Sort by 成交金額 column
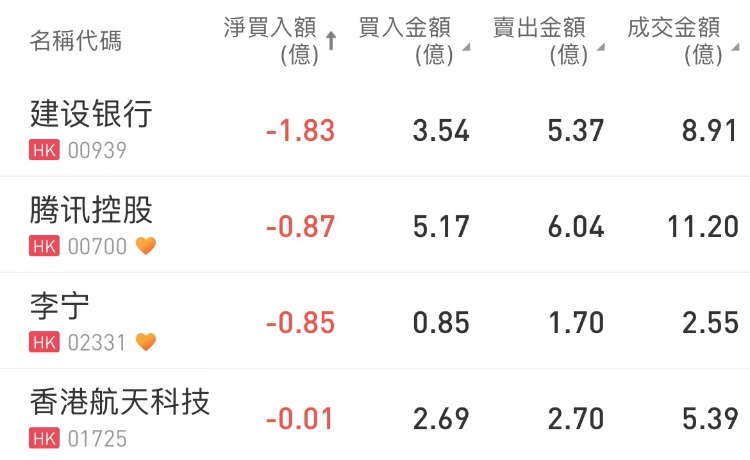The width and height of the screenshot is (750, 460). point(680,40)
